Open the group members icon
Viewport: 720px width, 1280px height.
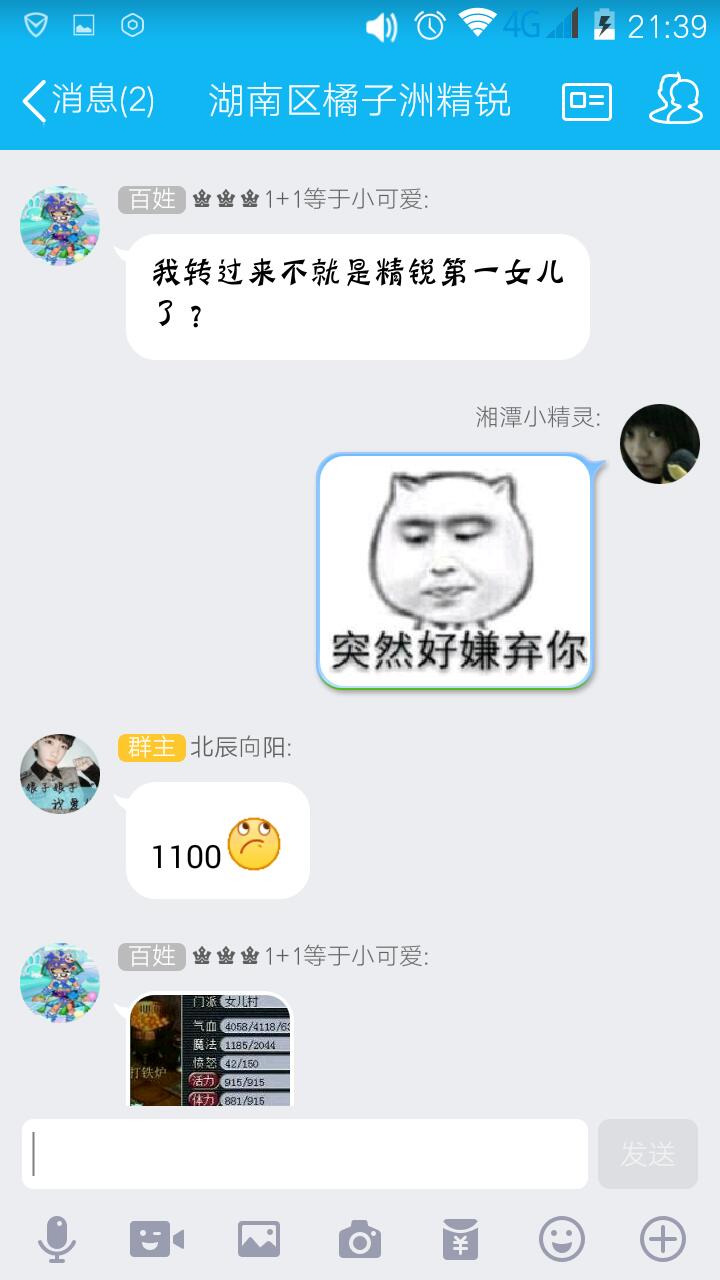(676, 100)
